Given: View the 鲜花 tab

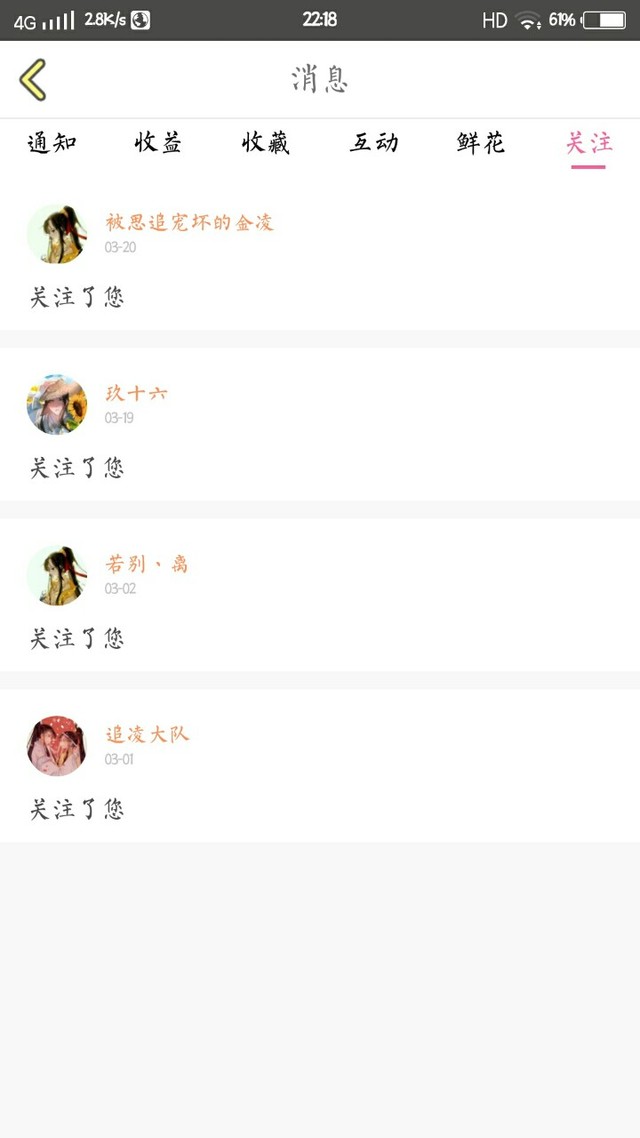Looking at the screenshot, I should (481, 144).
